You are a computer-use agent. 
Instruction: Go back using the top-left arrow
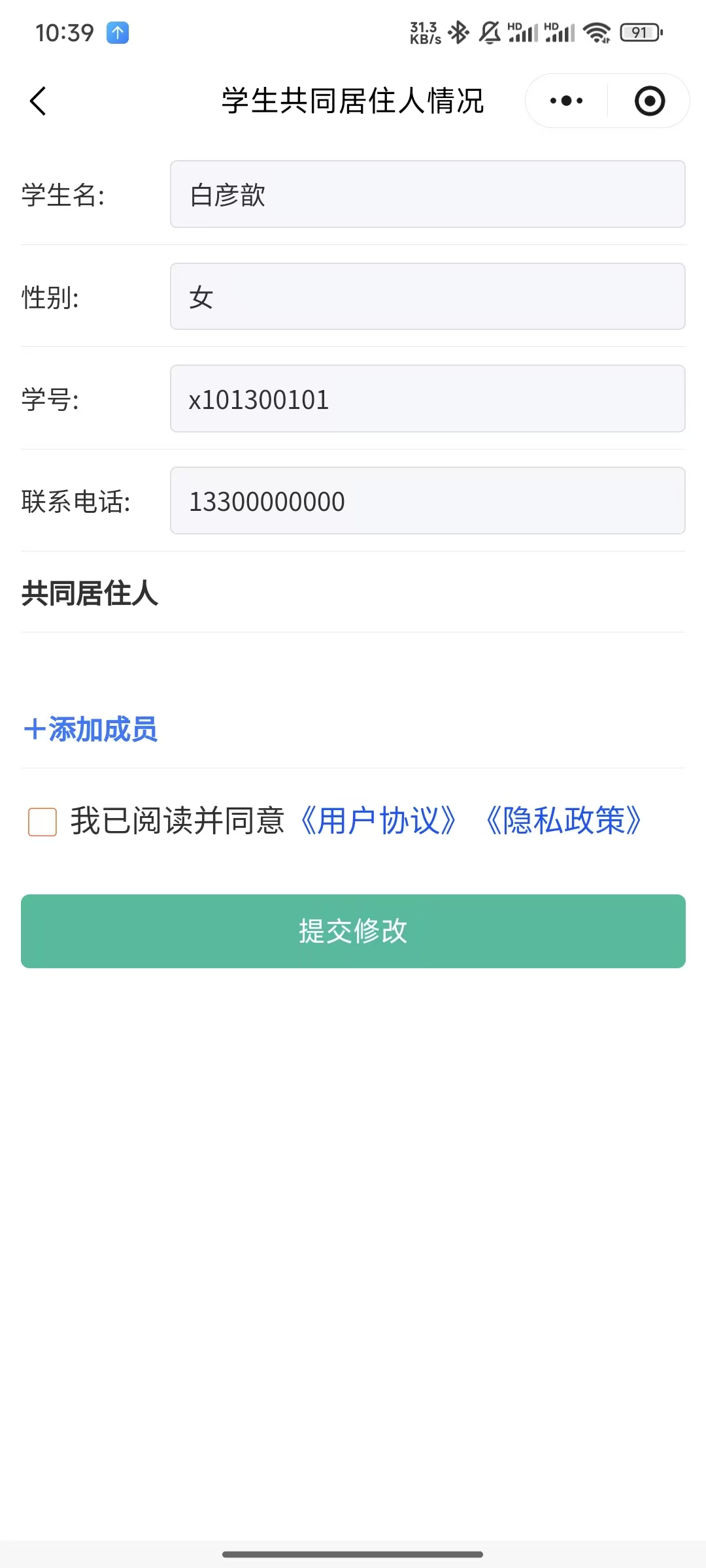point(38,101)
